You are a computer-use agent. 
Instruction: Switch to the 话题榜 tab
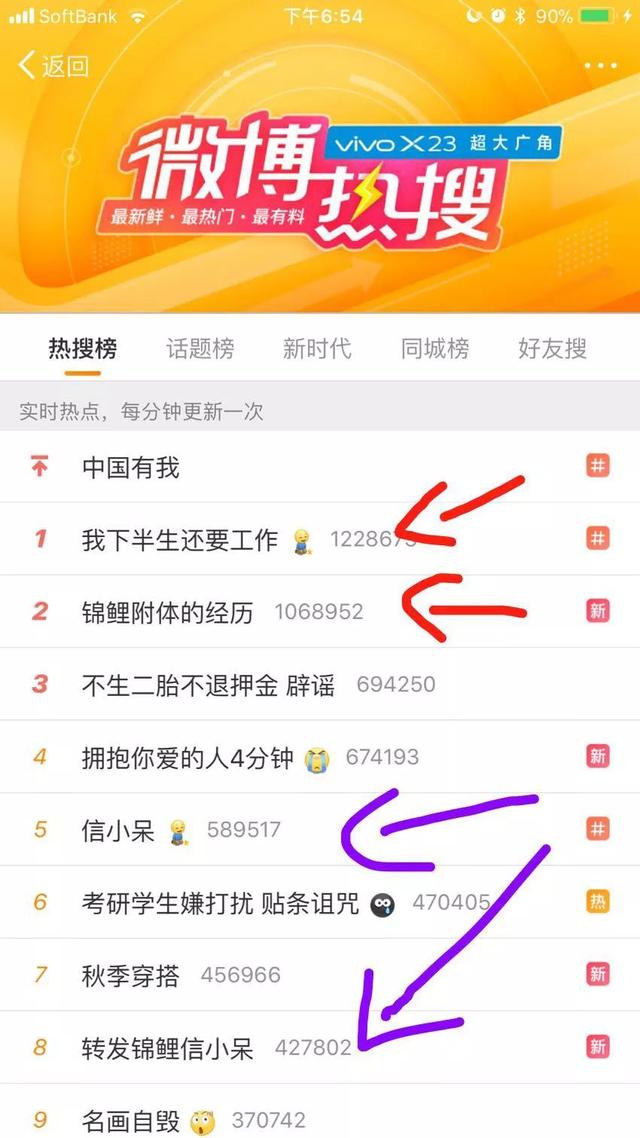coord(200,348)
